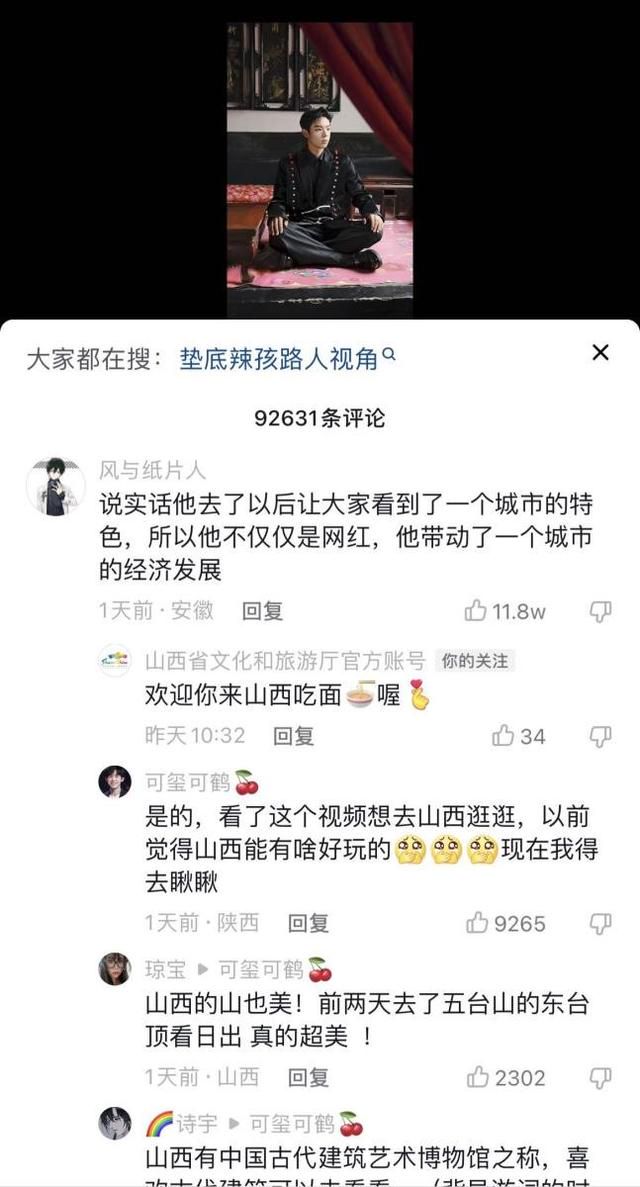Viewport: 640px width, 1187px height.
Task: Like 风与纸片人's comment
Action: [477, 610]
